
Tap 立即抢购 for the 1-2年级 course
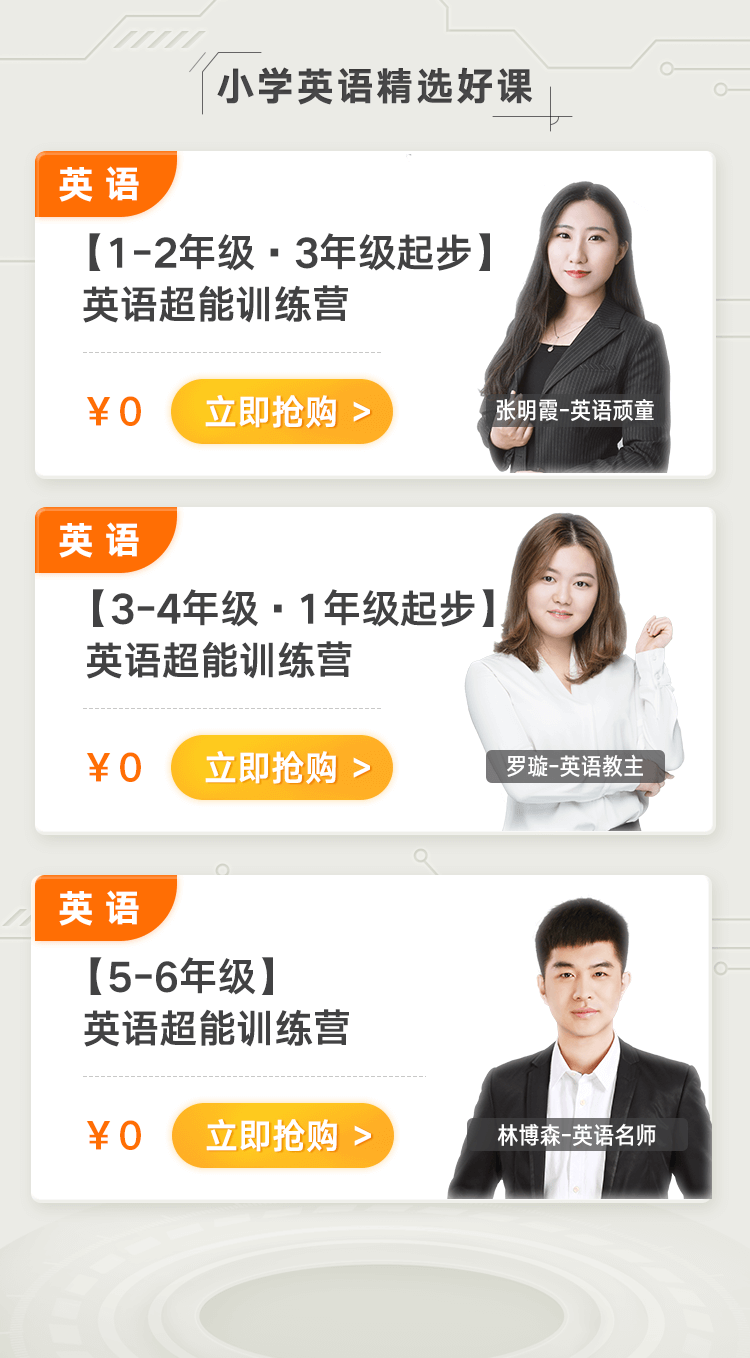pos(282,412)
